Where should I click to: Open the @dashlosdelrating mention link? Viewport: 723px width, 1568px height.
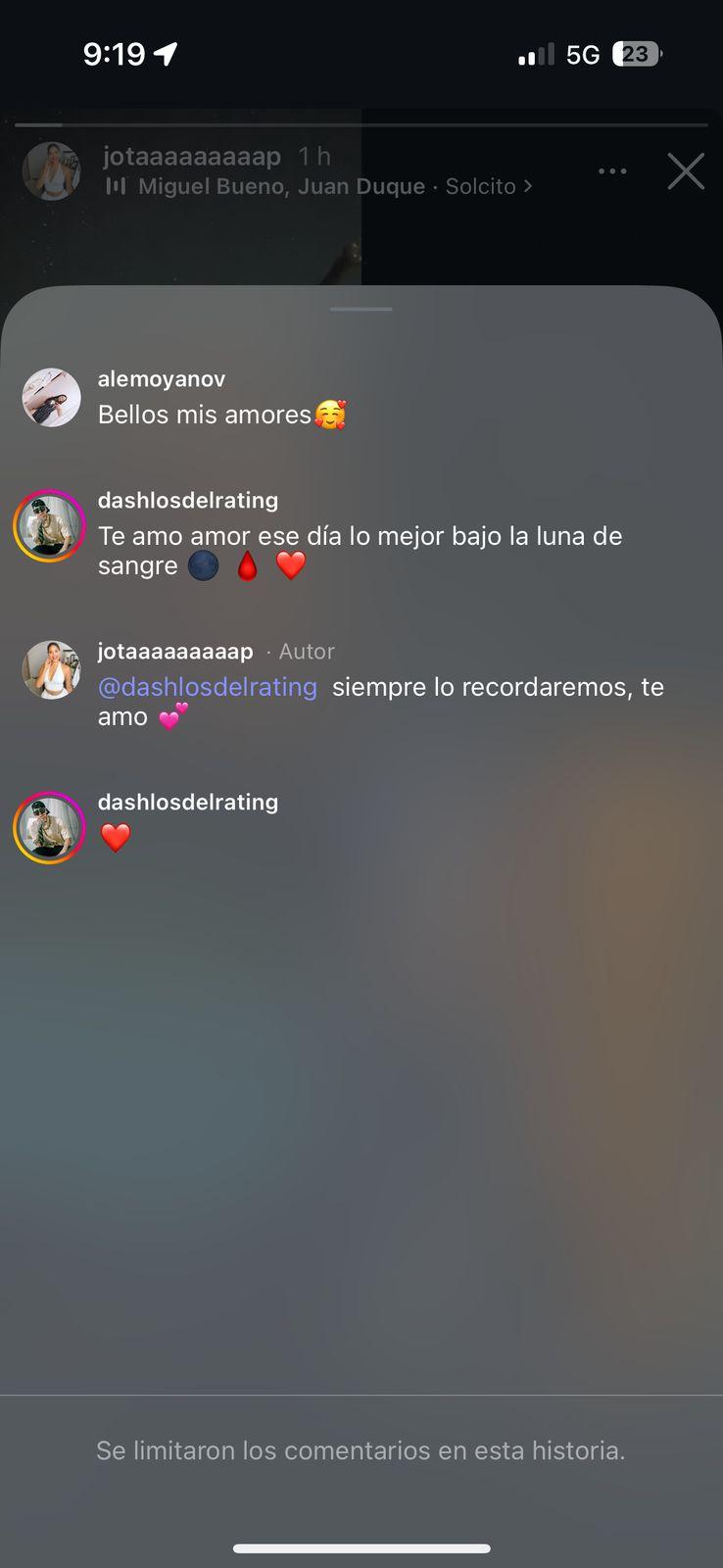click(x=208, y=687)
